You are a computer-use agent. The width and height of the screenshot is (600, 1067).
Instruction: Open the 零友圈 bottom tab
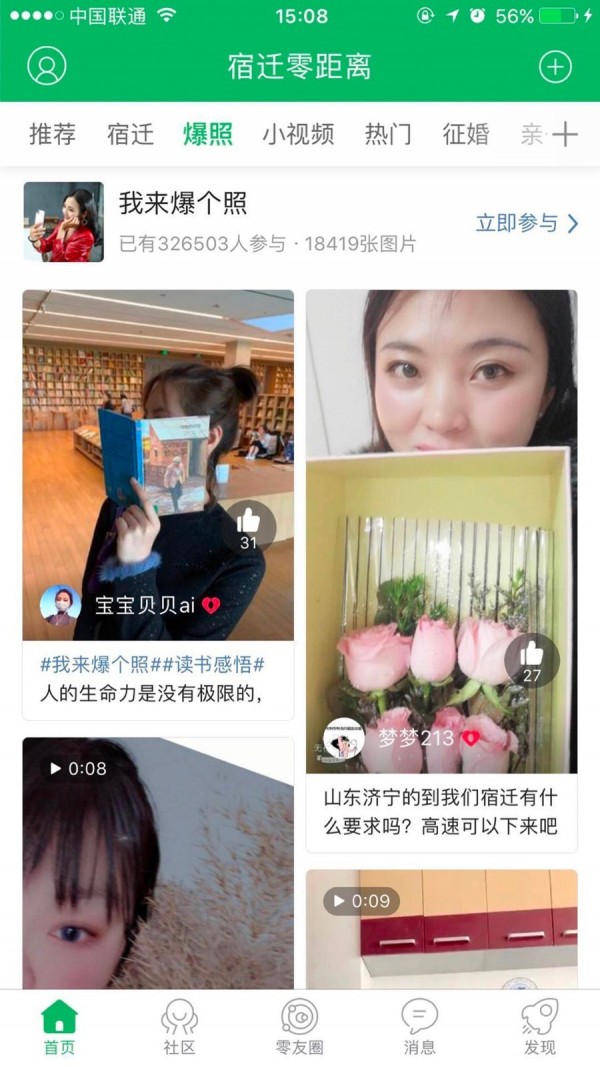tap(299, 1027)
